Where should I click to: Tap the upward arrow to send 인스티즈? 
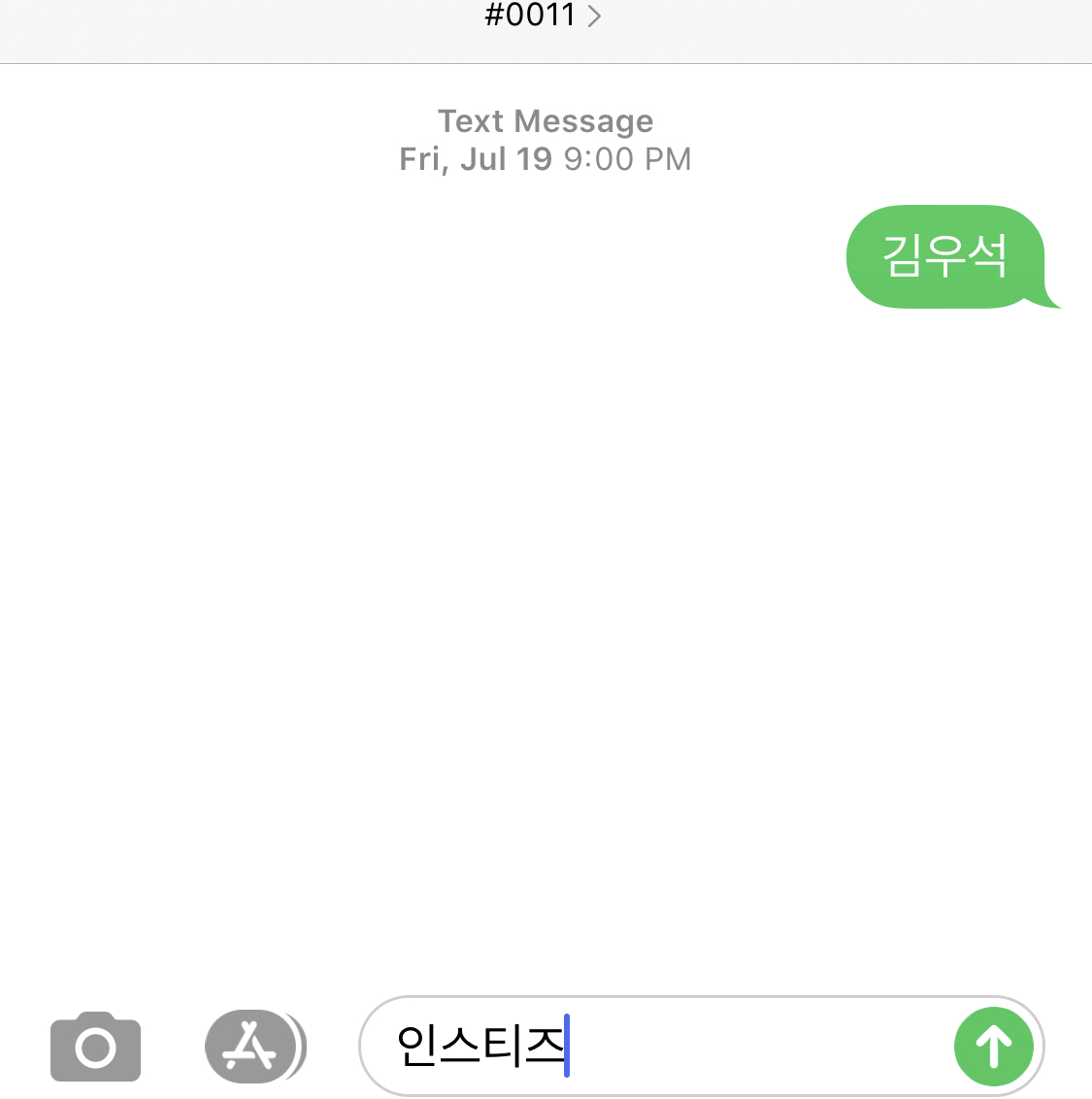(x=993, y=1046)
